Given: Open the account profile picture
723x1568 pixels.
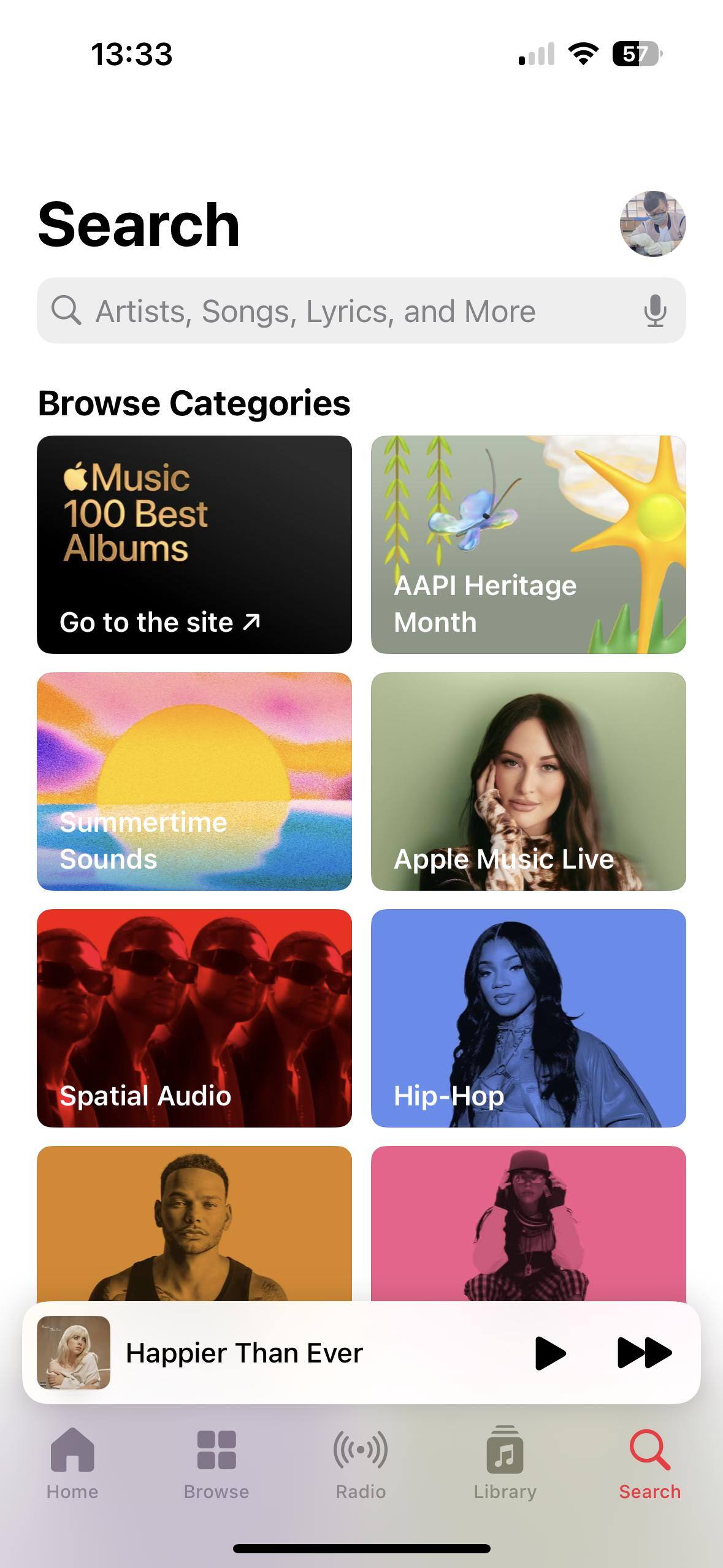Looking at the screenshot, I should [x=652, y=224].
